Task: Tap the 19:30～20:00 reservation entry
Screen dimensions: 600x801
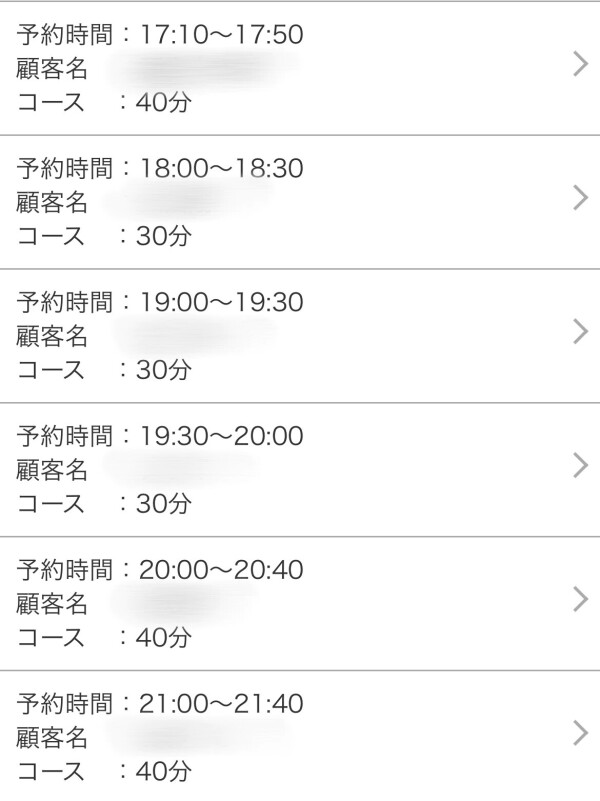Action: coord(300,469)
